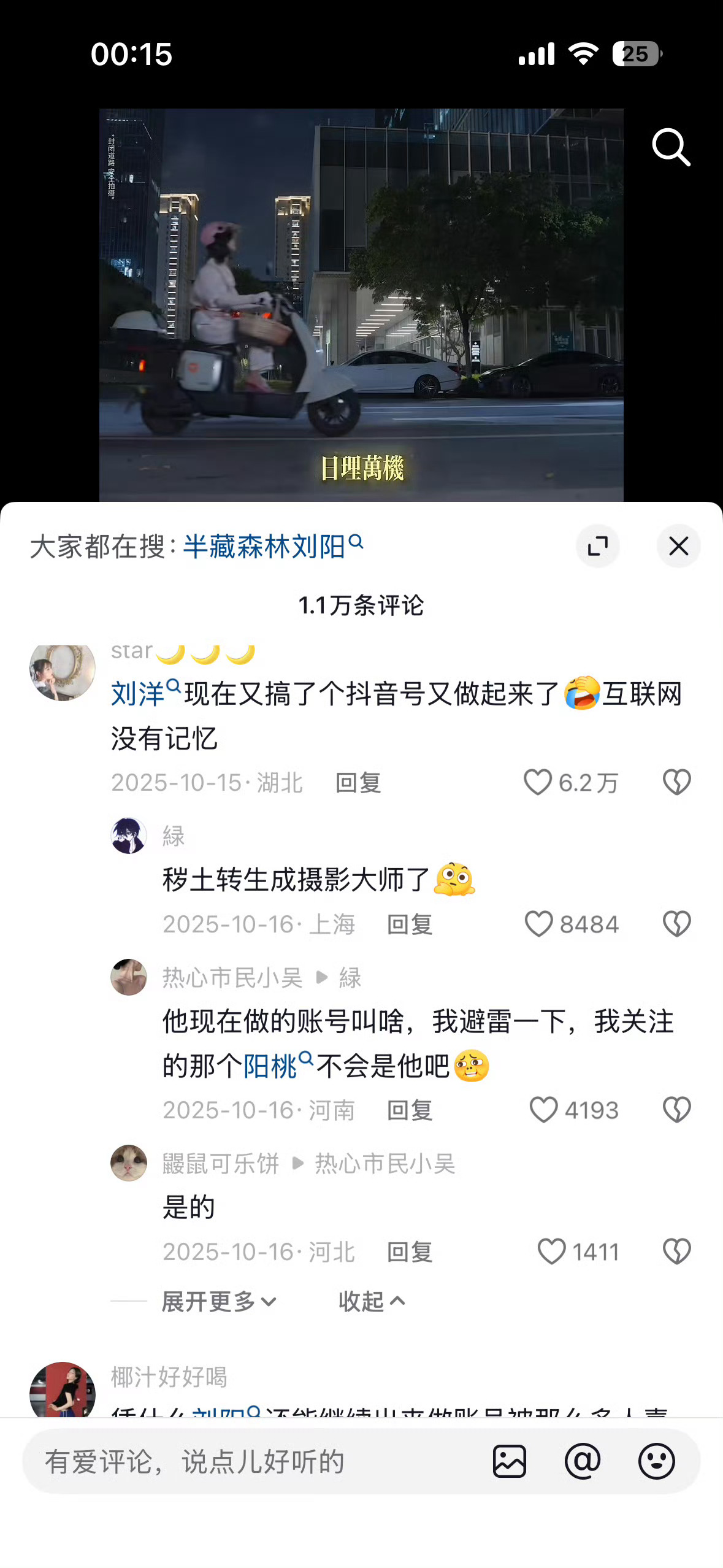
Task: Reply to 緑's comment via 回复
Action: pos(409,924)
